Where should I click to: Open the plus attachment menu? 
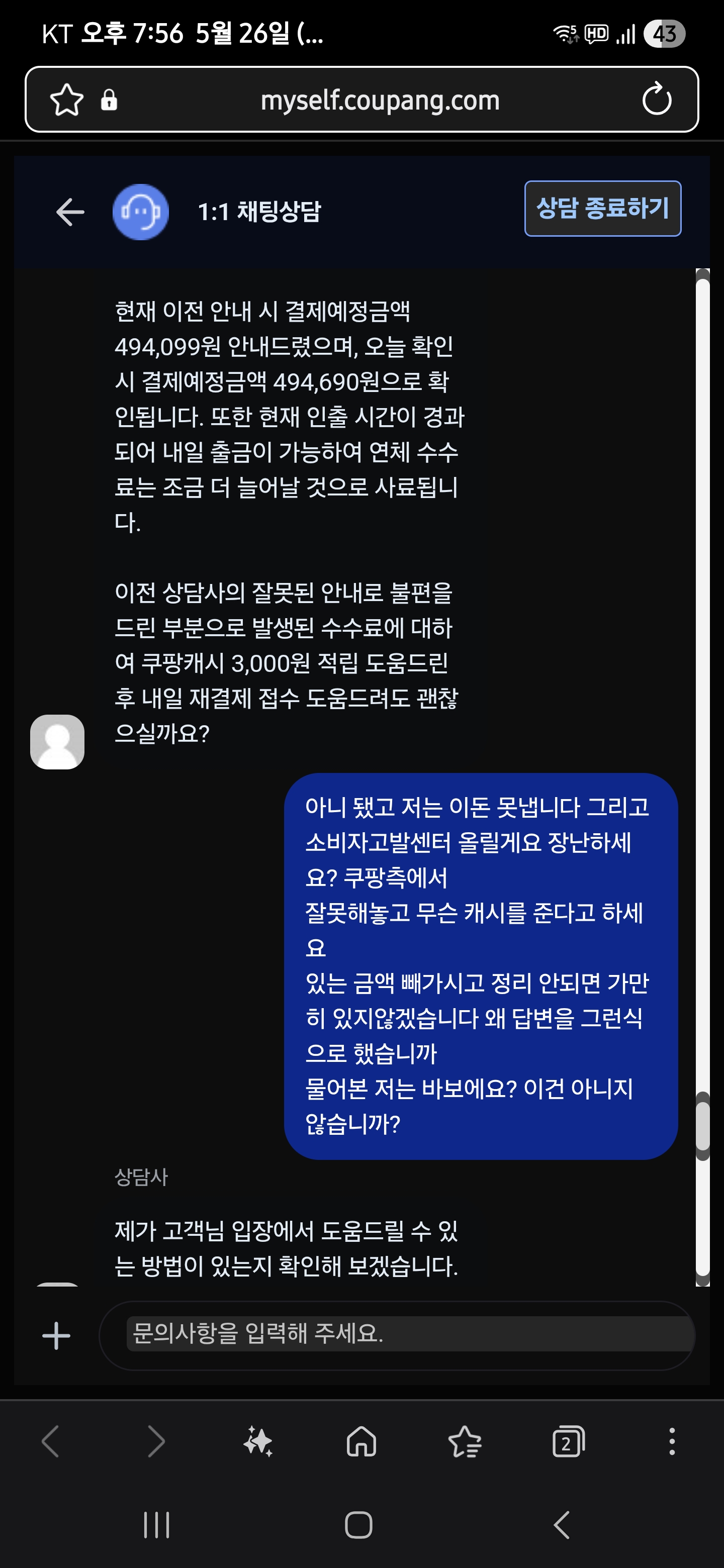(x=57, y=1336)
